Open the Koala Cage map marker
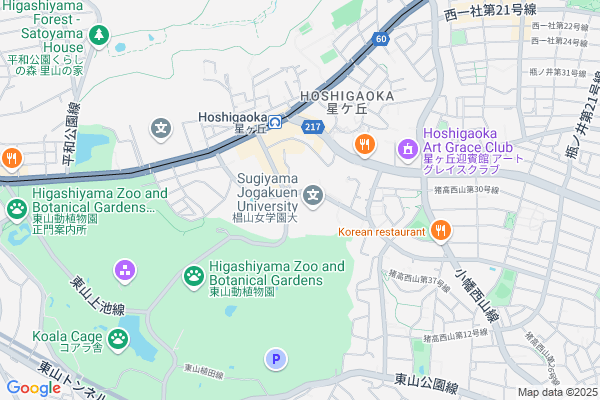 tap(118, 339)
